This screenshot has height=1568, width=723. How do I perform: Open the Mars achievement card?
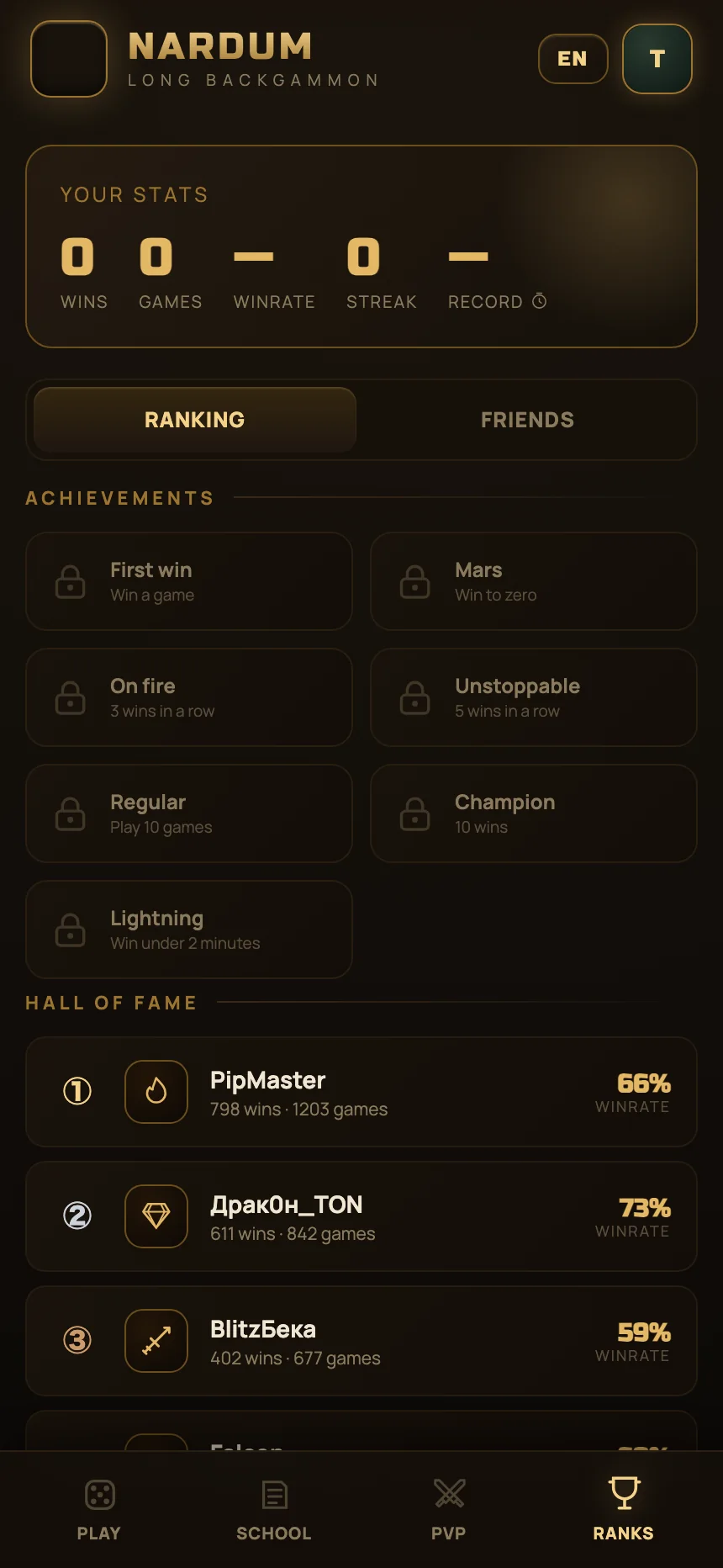pos(534,581)
